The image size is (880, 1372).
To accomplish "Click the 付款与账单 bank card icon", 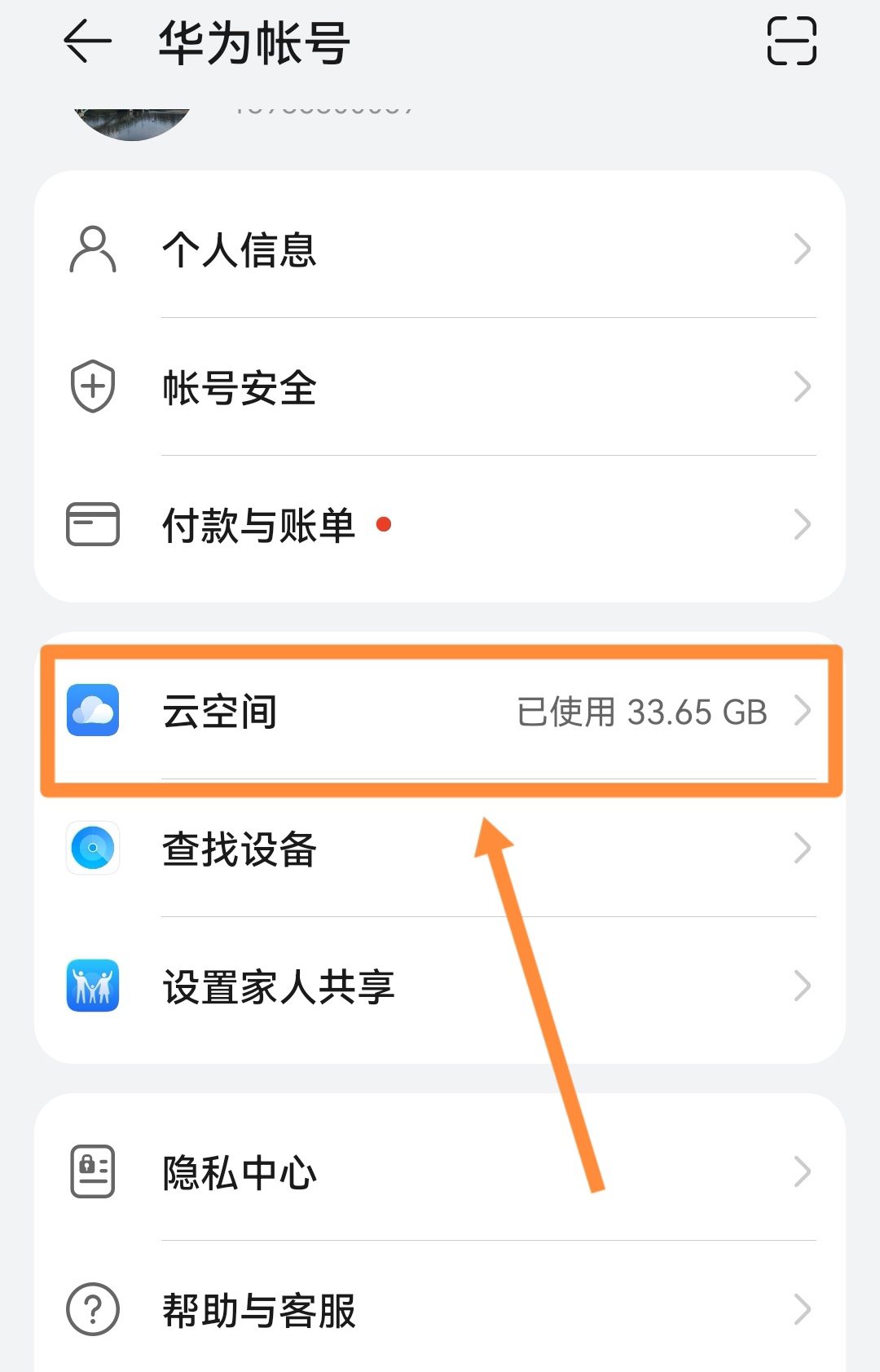I will pos(92,526).
